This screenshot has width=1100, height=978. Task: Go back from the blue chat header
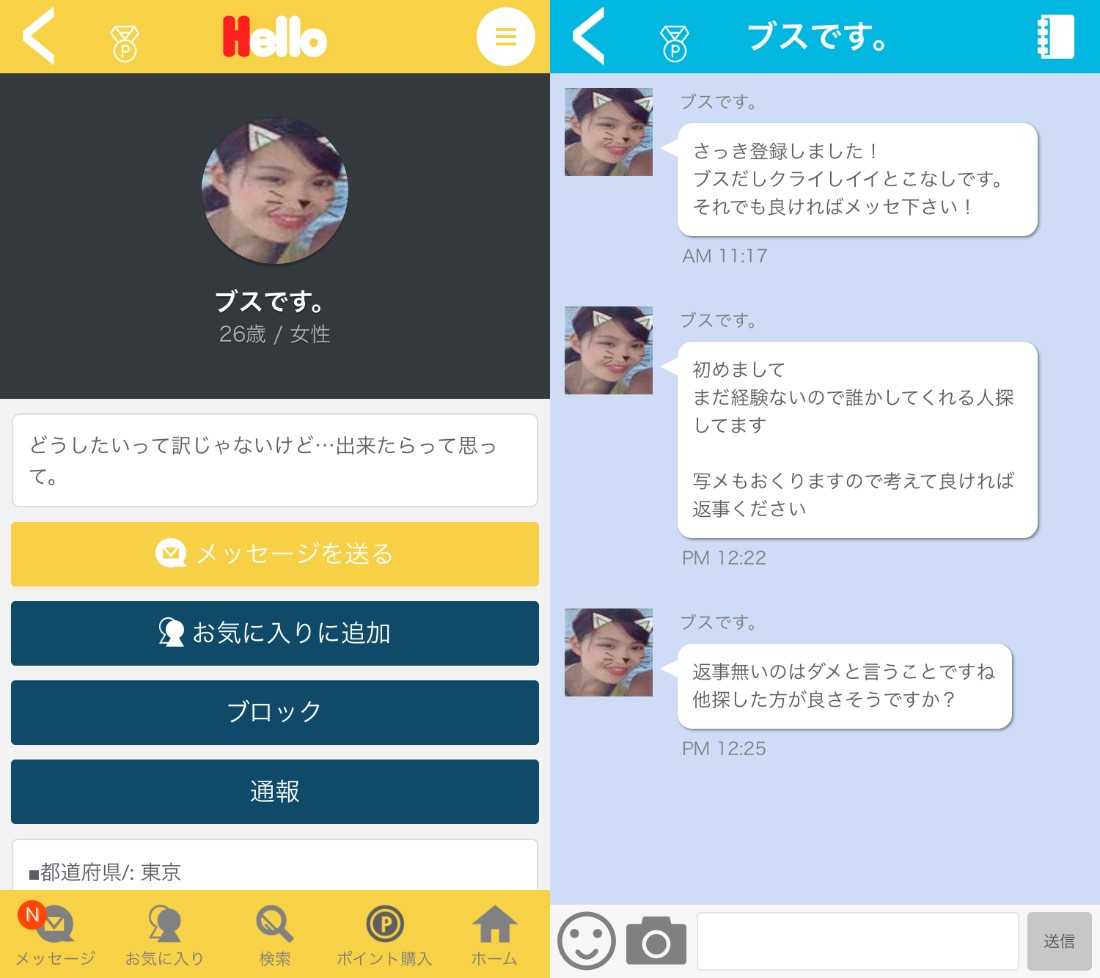pos(589,37)
